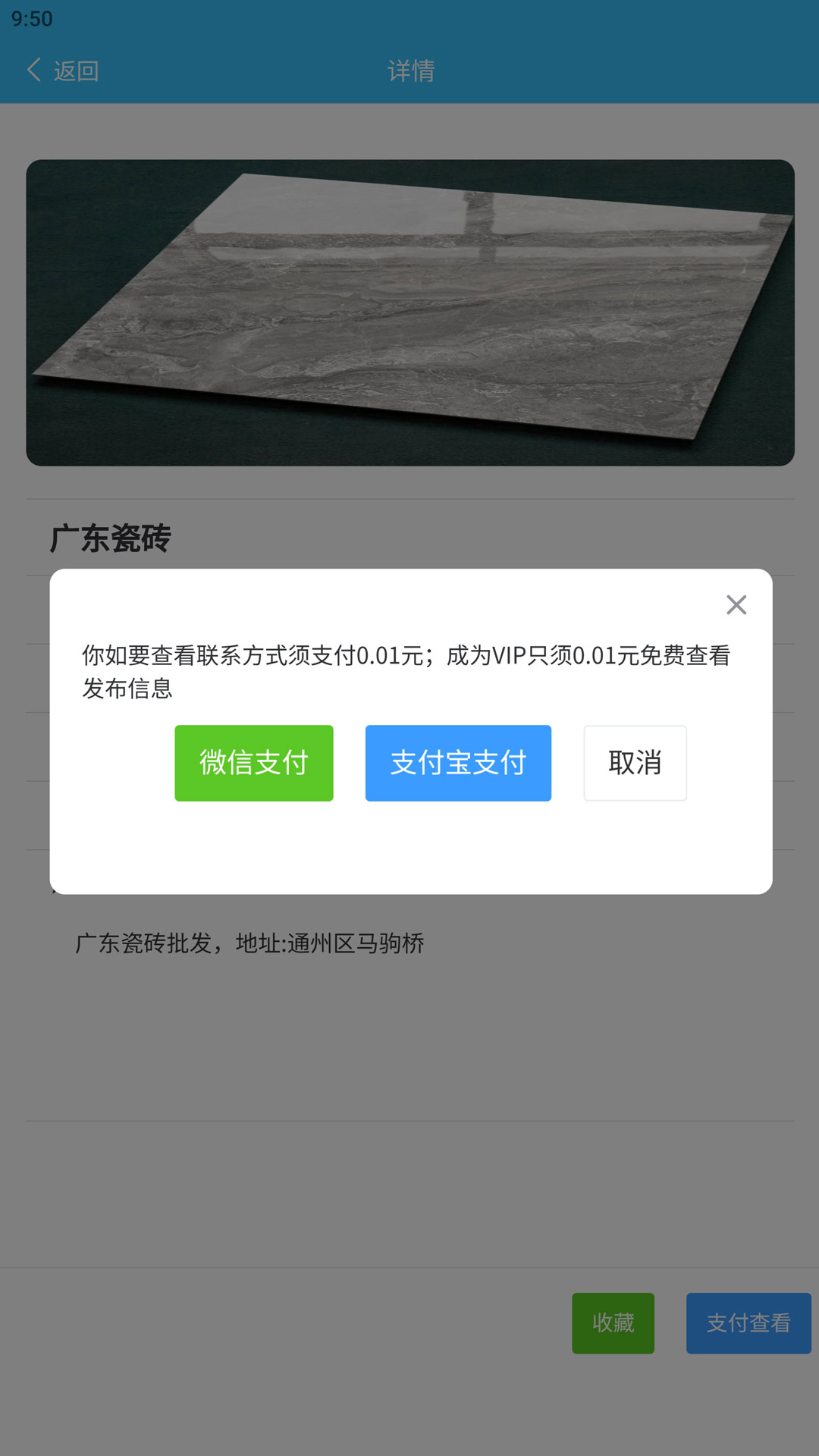
Task: Tap 取消 to cancel the payment
Action: pyautogui.click(x=634, y=763)
